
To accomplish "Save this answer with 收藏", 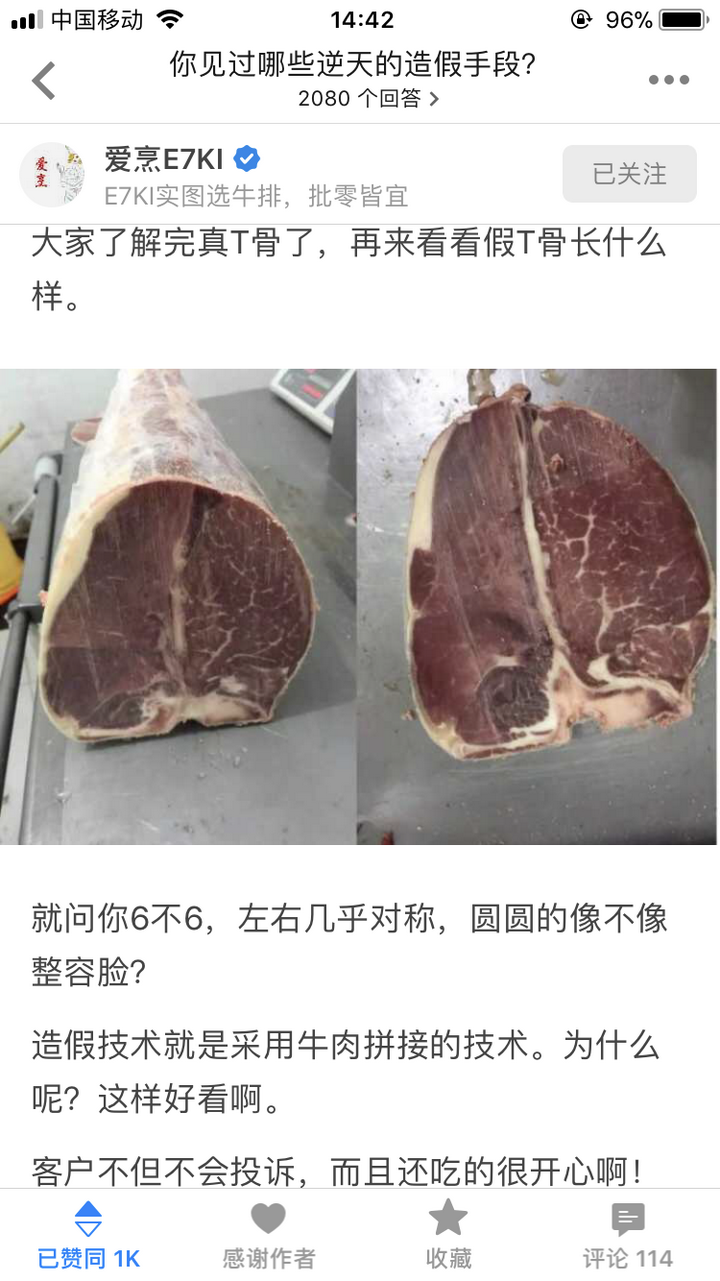I will (448, 1236).
